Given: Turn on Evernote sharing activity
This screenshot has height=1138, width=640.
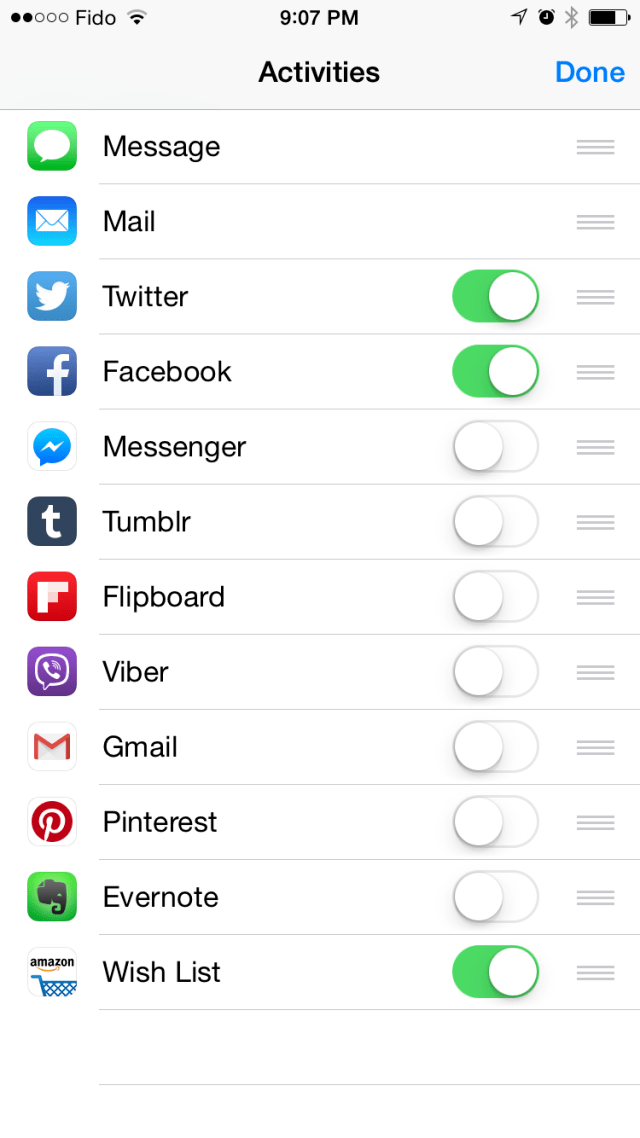Looking at the screenshot, I should pyautogui.click(x=495, y=896).
